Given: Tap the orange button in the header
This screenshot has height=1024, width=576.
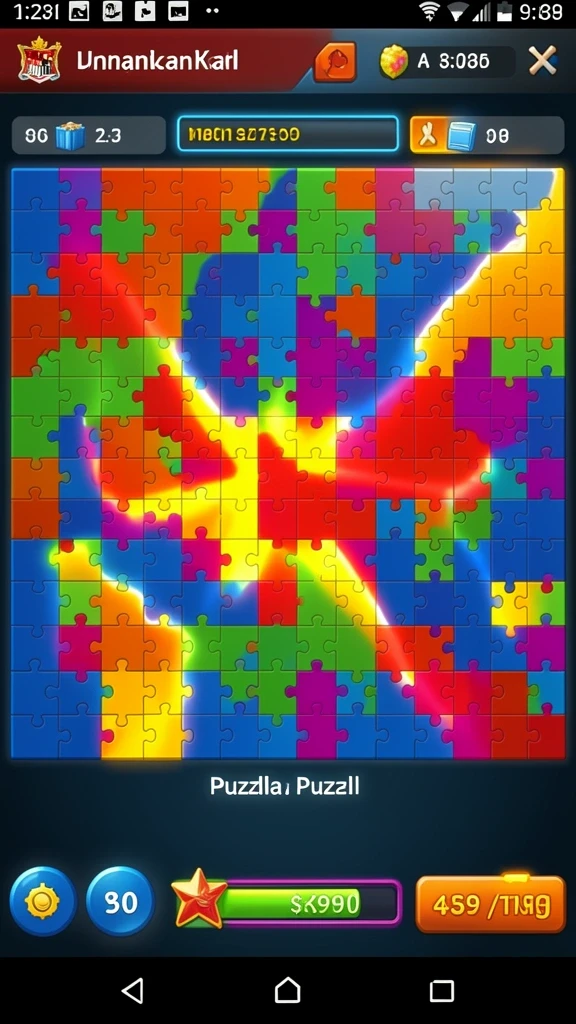Looking at the screenshot, I should point(335,62).
